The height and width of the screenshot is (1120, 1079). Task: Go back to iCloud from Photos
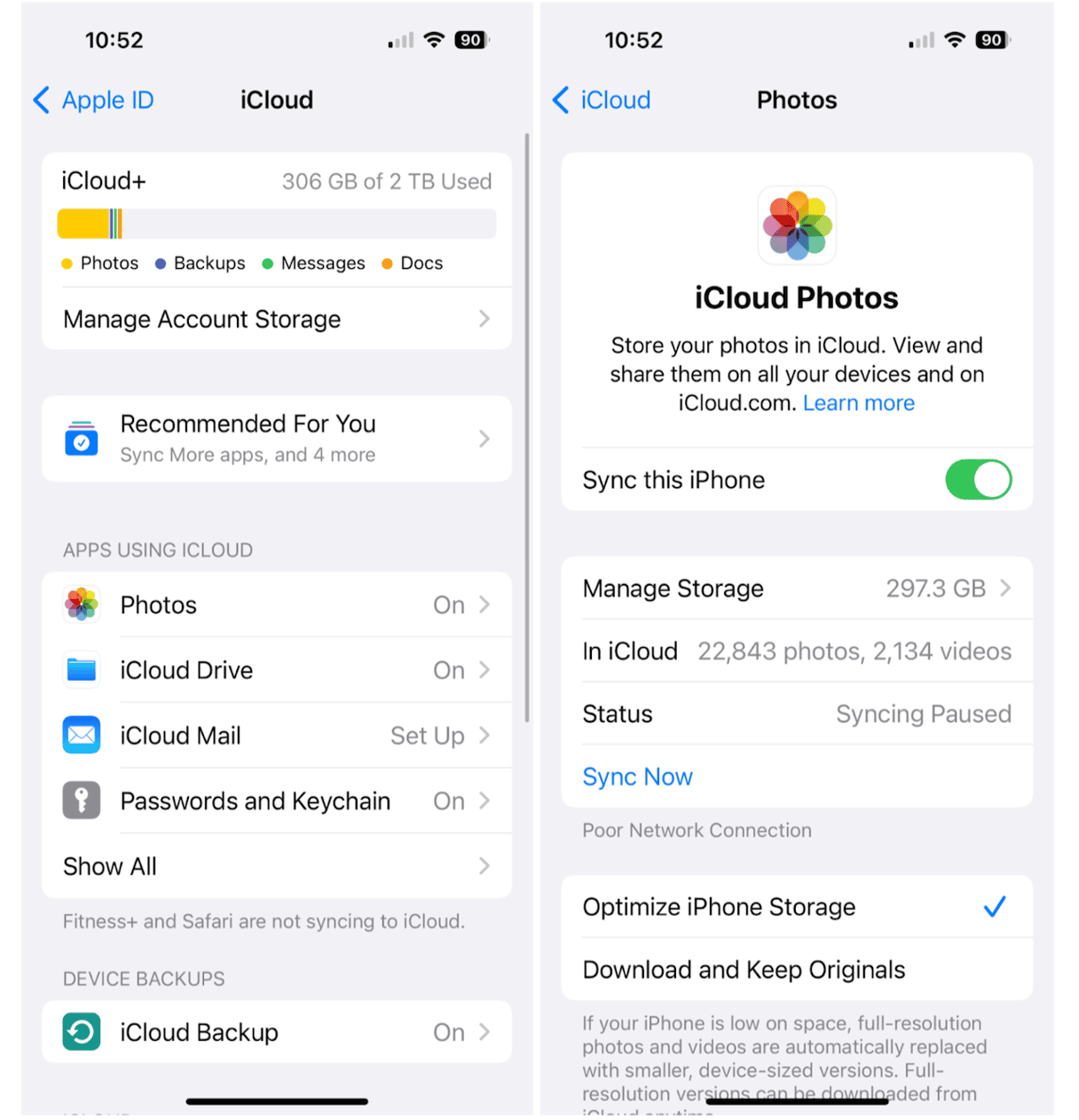(x=603, y=100)
